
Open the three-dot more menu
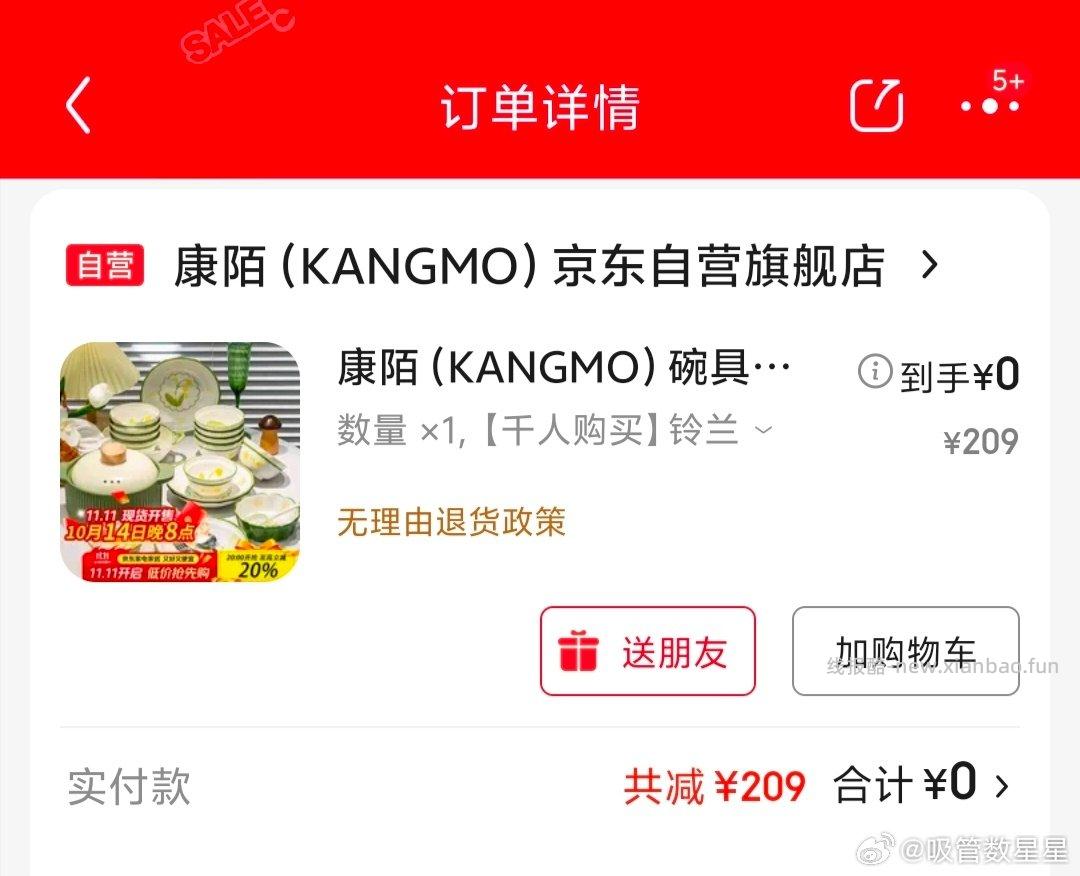pos(988,105)
